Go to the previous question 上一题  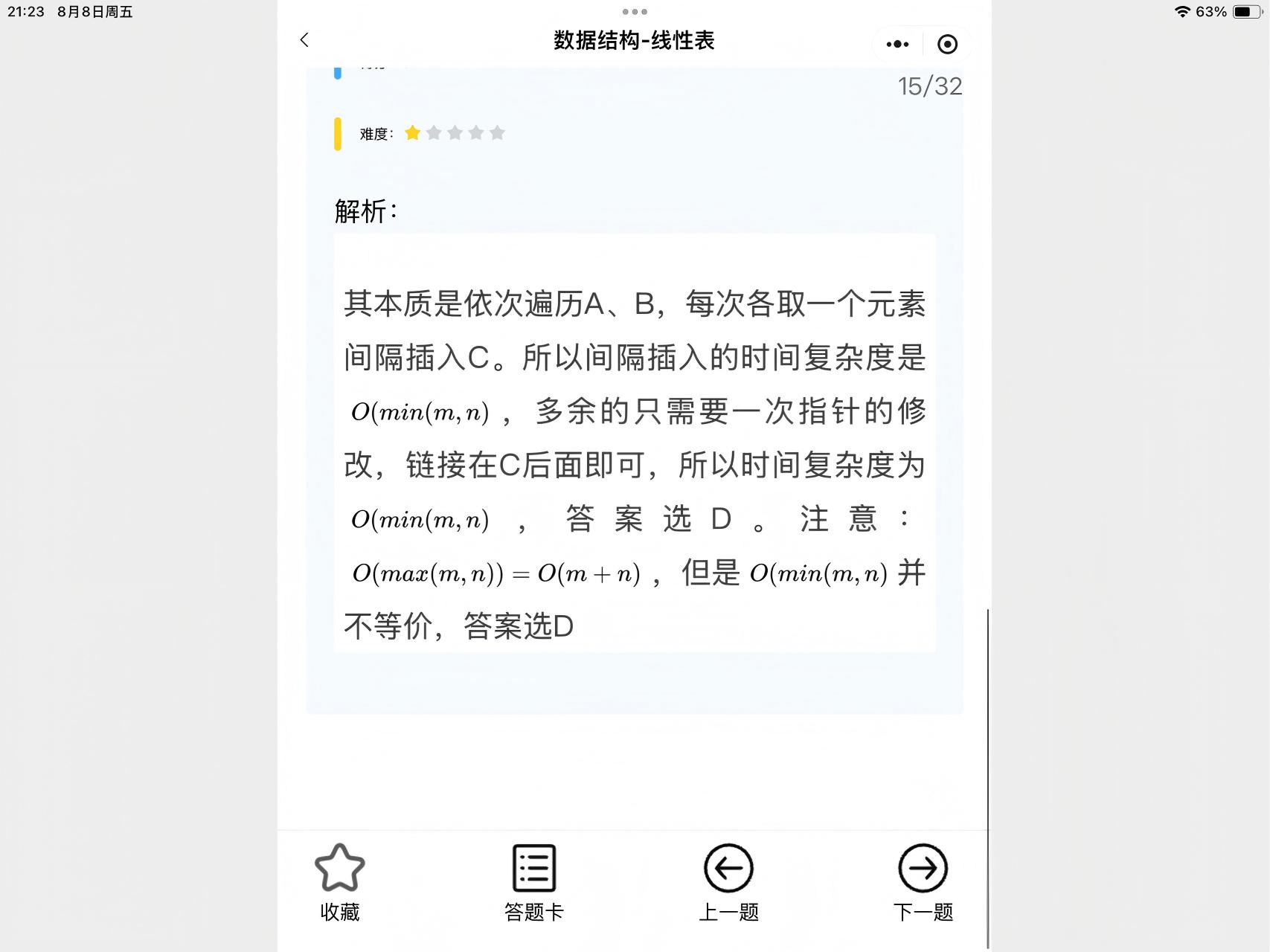point(728,881)
